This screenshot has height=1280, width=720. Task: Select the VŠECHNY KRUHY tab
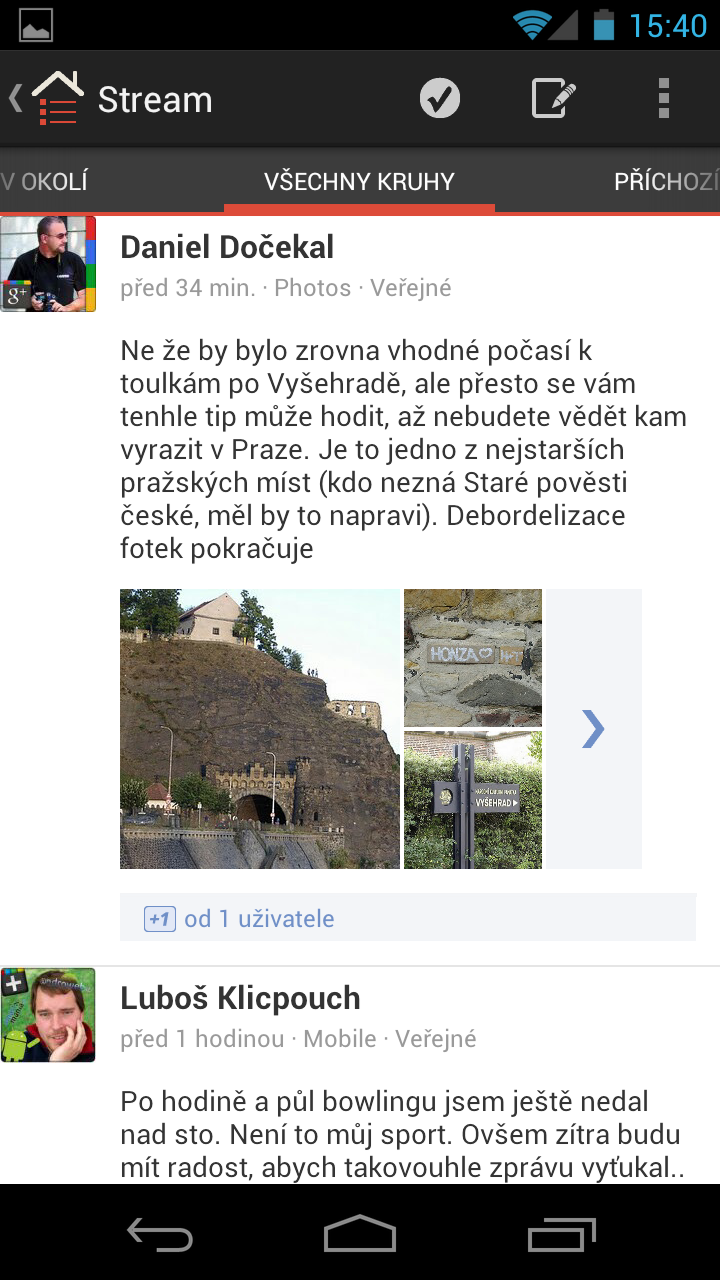(x=359, y=181)
